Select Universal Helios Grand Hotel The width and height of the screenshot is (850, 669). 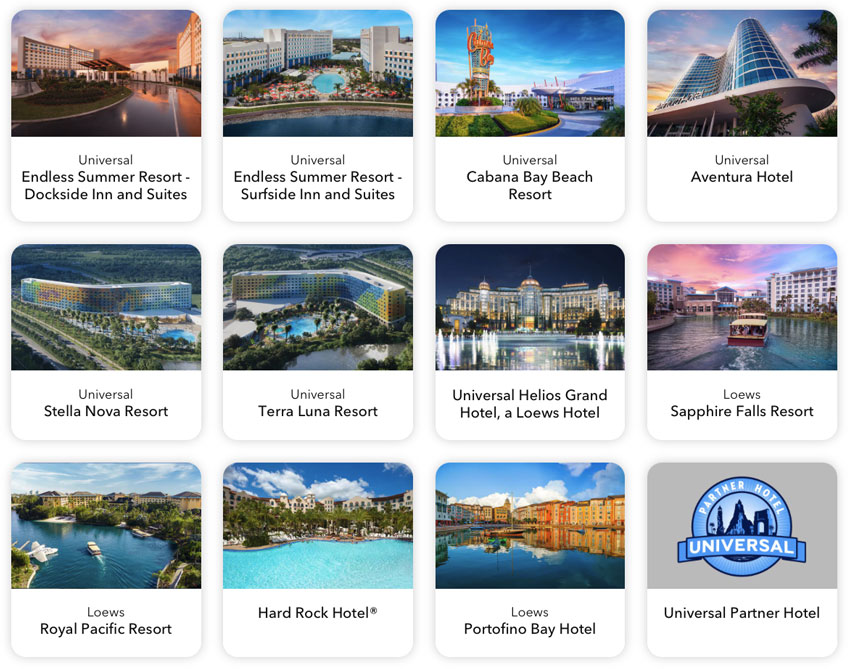point(530,340)
